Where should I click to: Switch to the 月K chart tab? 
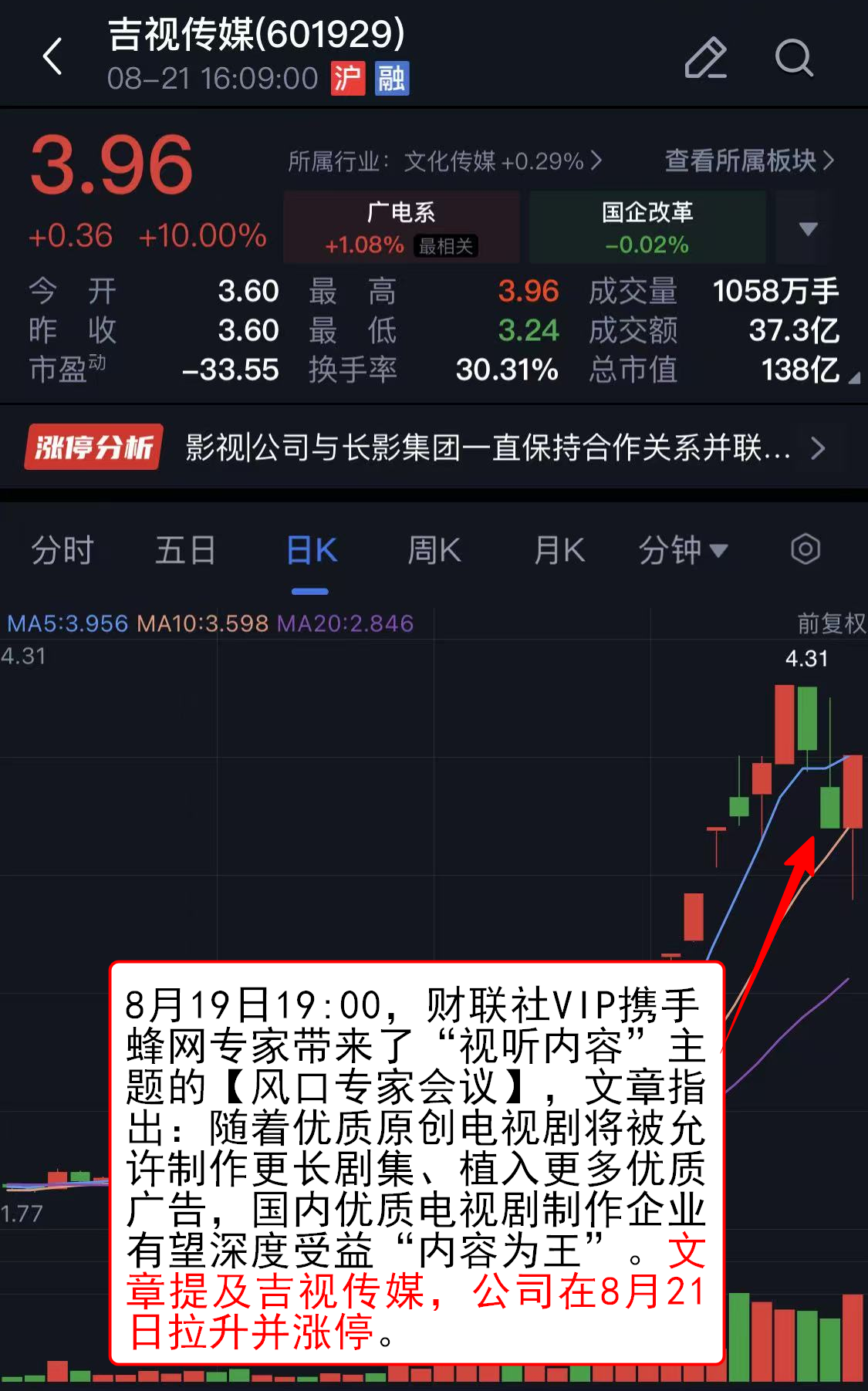point(559,551)
